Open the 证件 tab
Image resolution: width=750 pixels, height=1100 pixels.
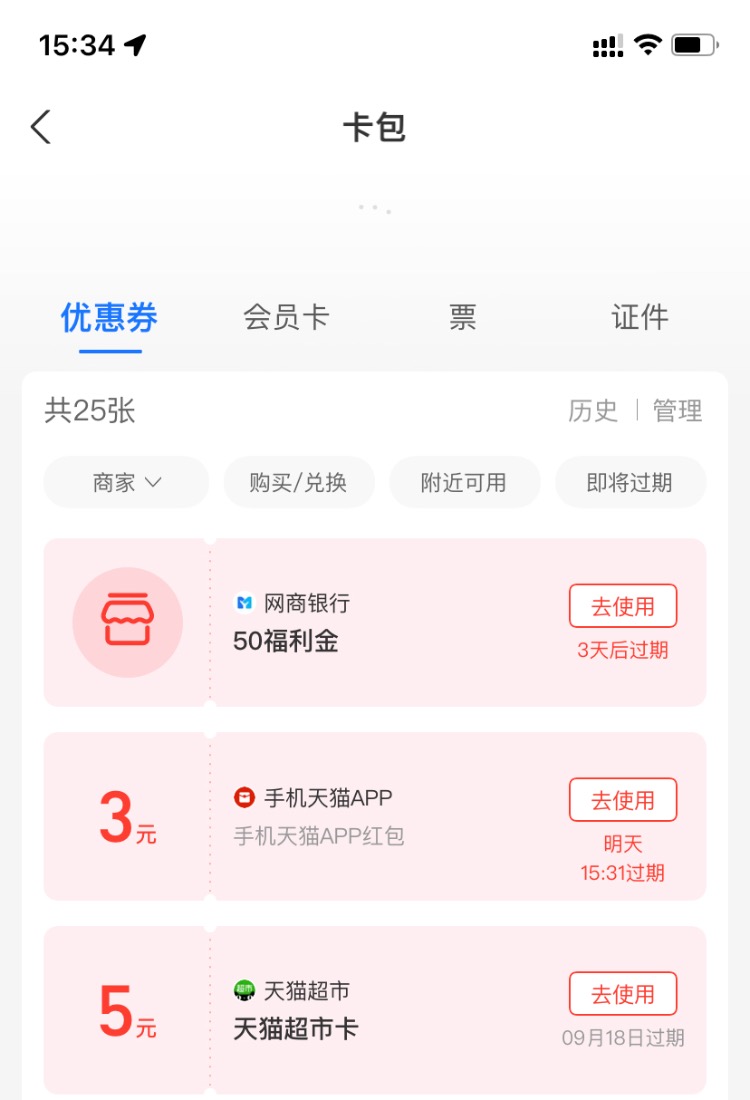(639, 318)
